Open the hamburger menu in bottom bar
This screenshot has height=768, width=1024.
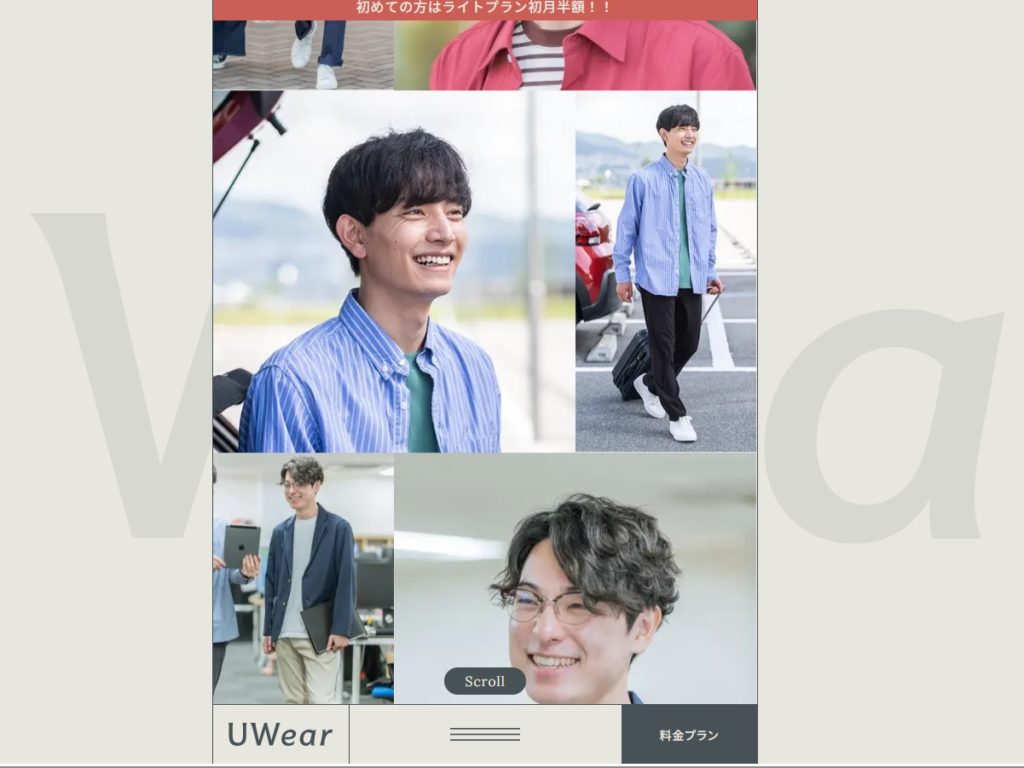(x=485, y=734)
